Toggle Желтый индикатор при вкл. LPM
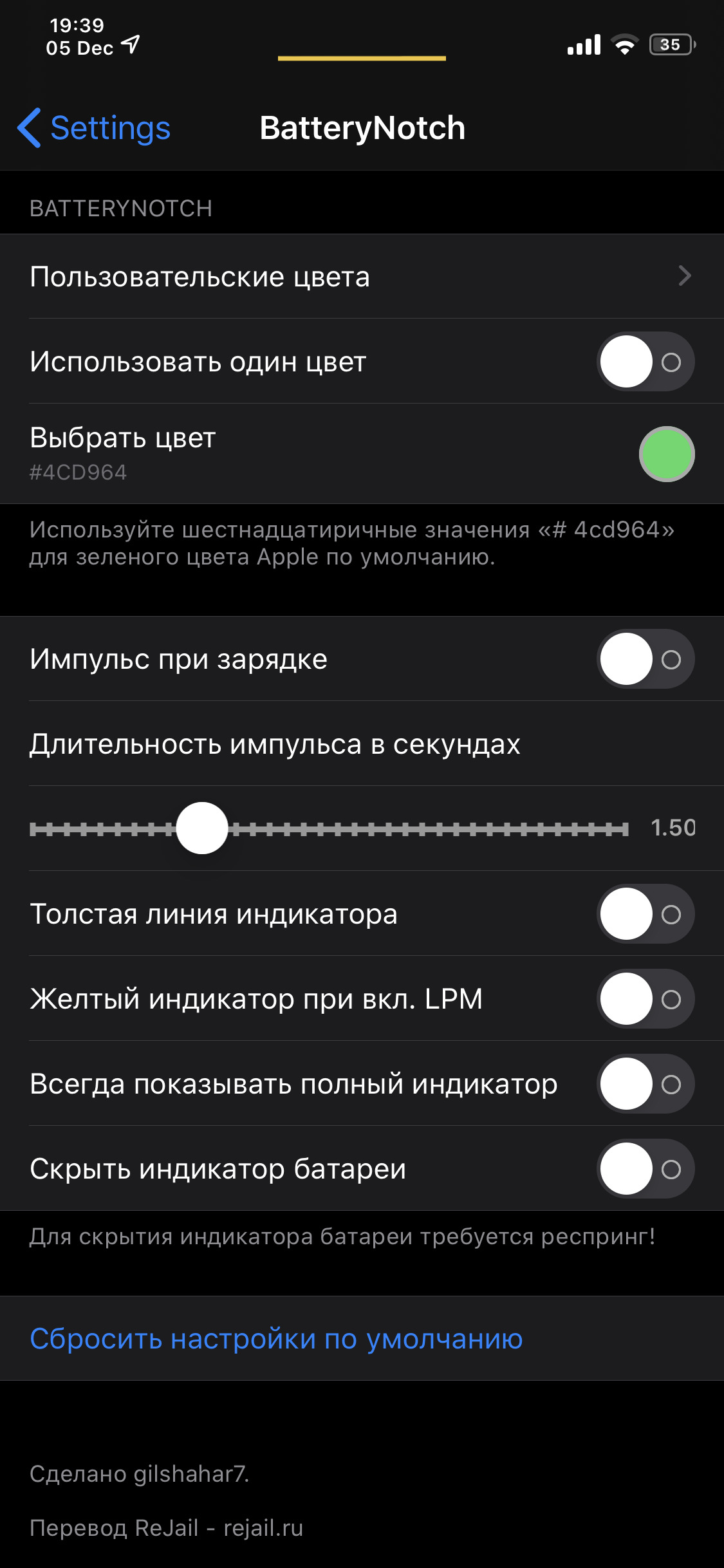This screenshot has height=1568, width=724. 645,999
